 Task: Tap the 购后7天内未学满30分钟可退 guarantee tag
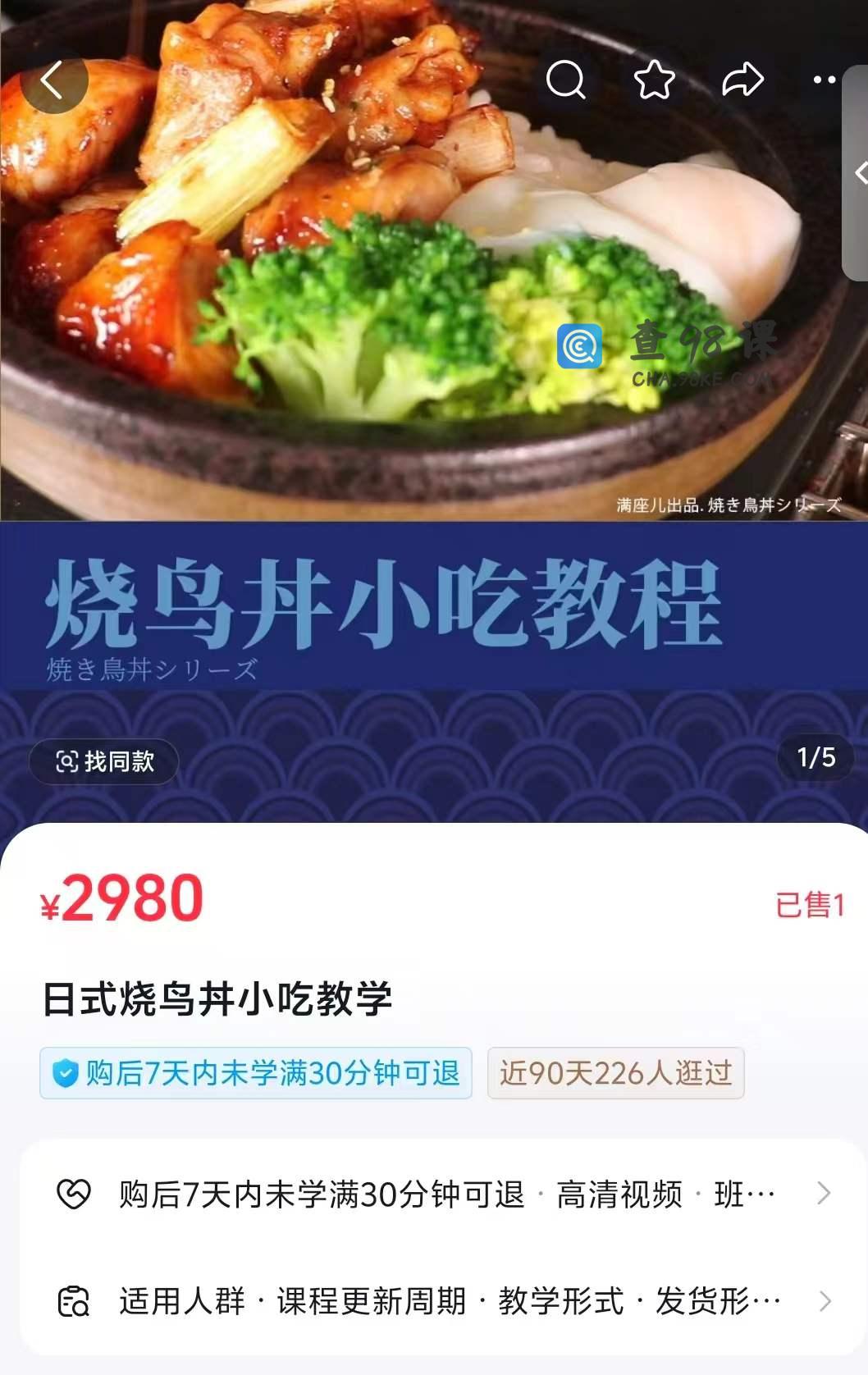click(256, 1073)
